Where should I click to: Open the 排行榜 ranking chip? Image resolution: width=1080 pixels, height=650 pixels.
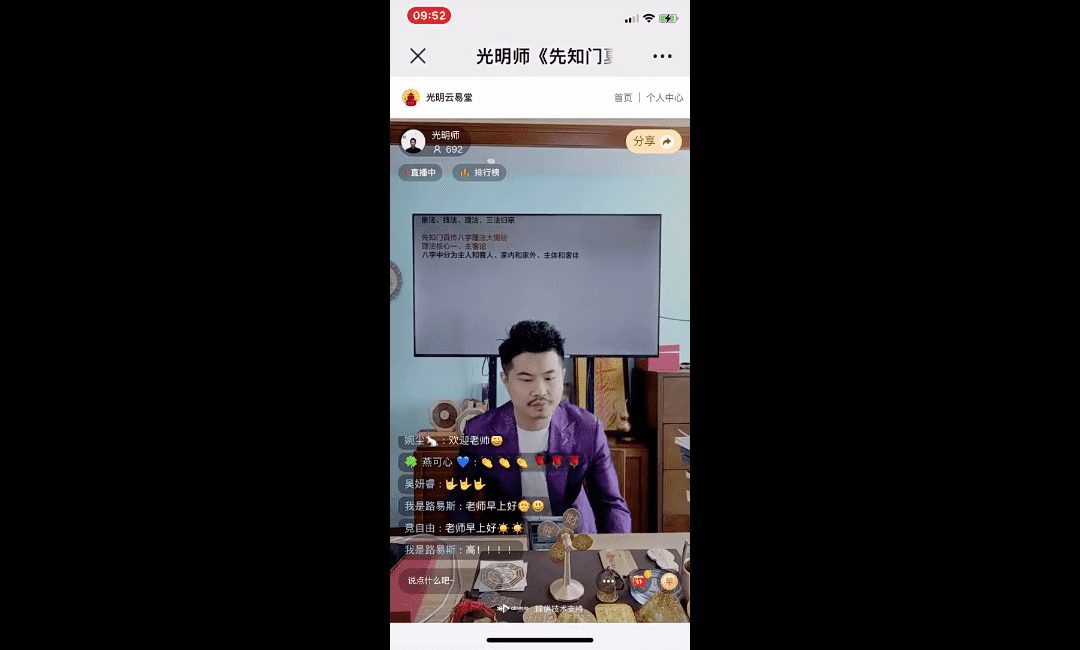(x=479, y=172)
